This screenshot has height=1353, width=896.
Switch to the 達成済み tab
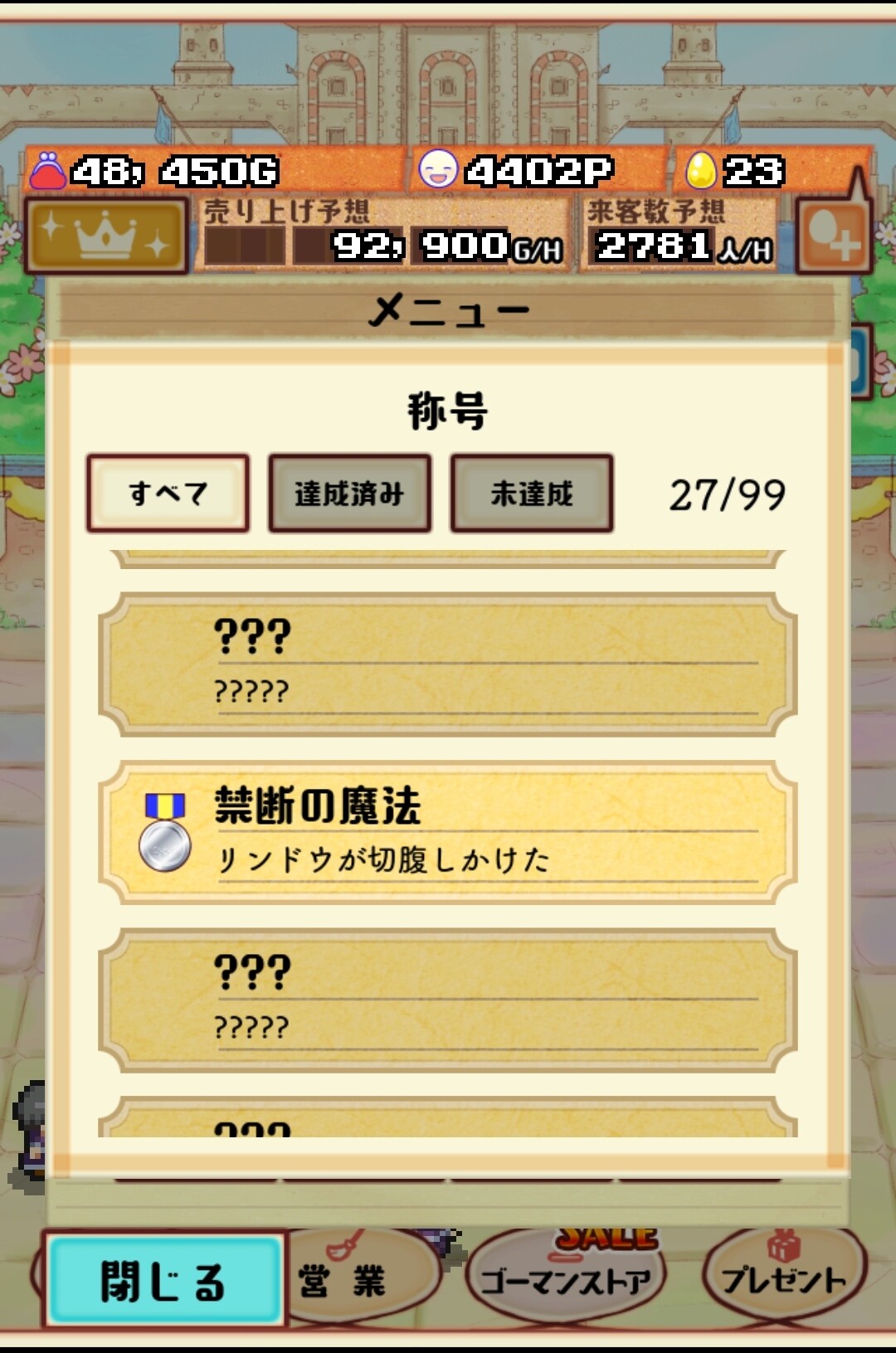(x=349, y=494)
